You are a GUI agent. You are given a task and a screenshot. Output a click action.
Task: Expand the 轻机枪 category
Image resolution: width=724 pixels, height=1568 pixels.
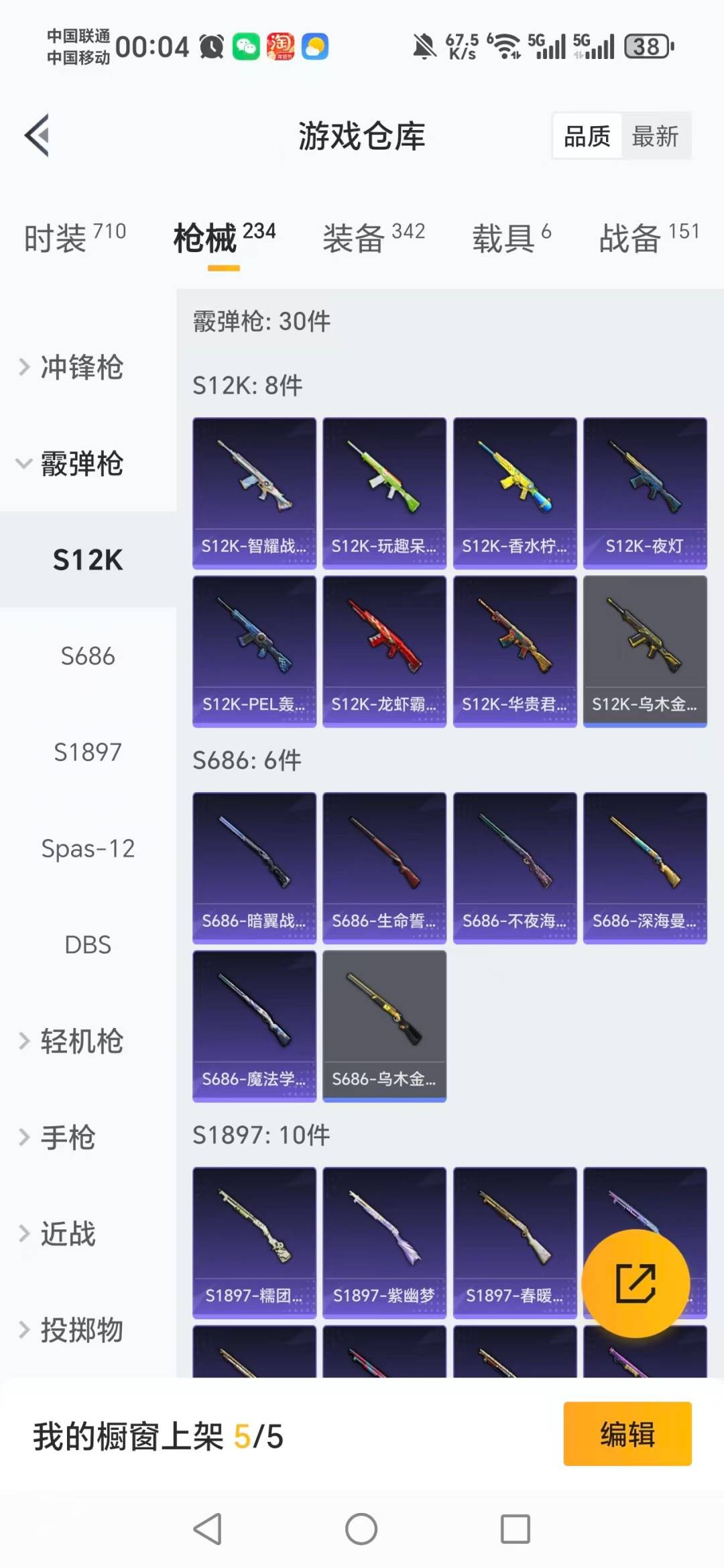click(81, 1041)
